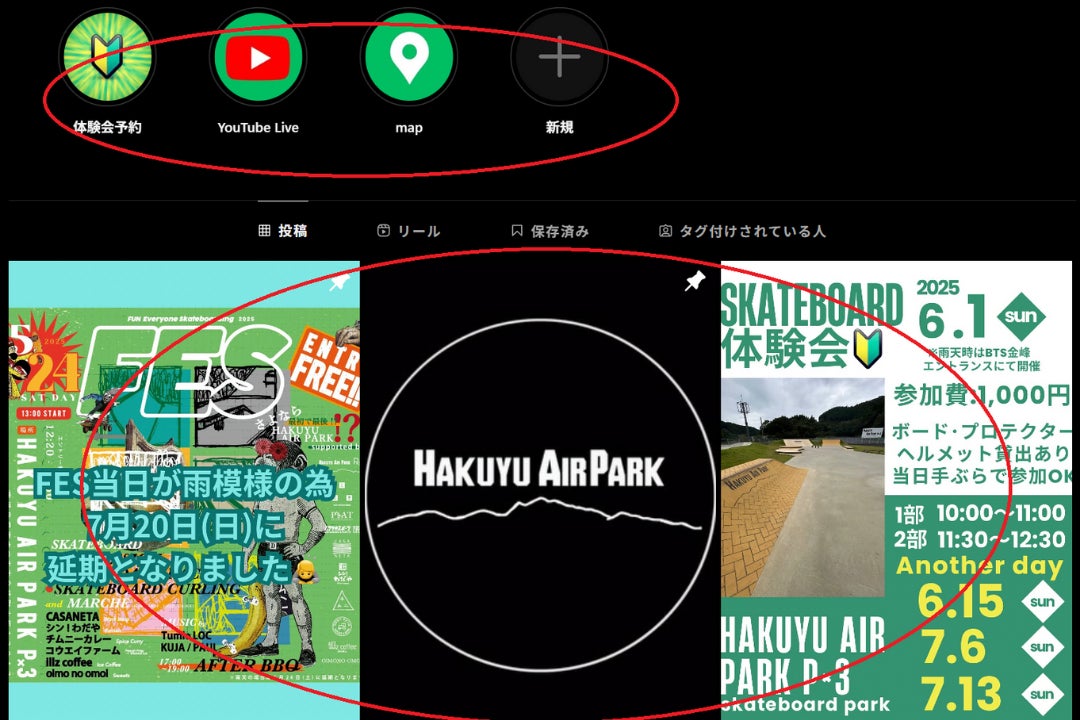Select the 投稿 tab

tap(283, 231)
